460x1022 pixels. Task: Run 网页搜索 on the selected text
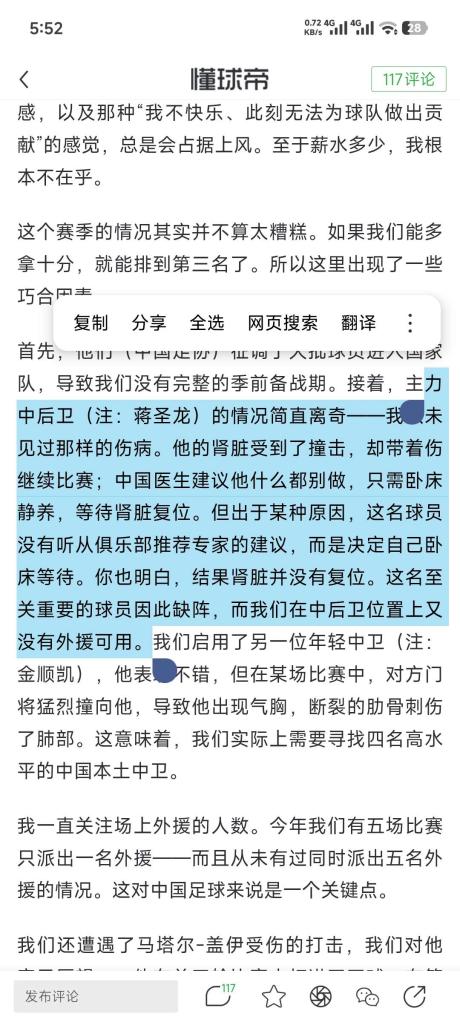coord(283,323)
